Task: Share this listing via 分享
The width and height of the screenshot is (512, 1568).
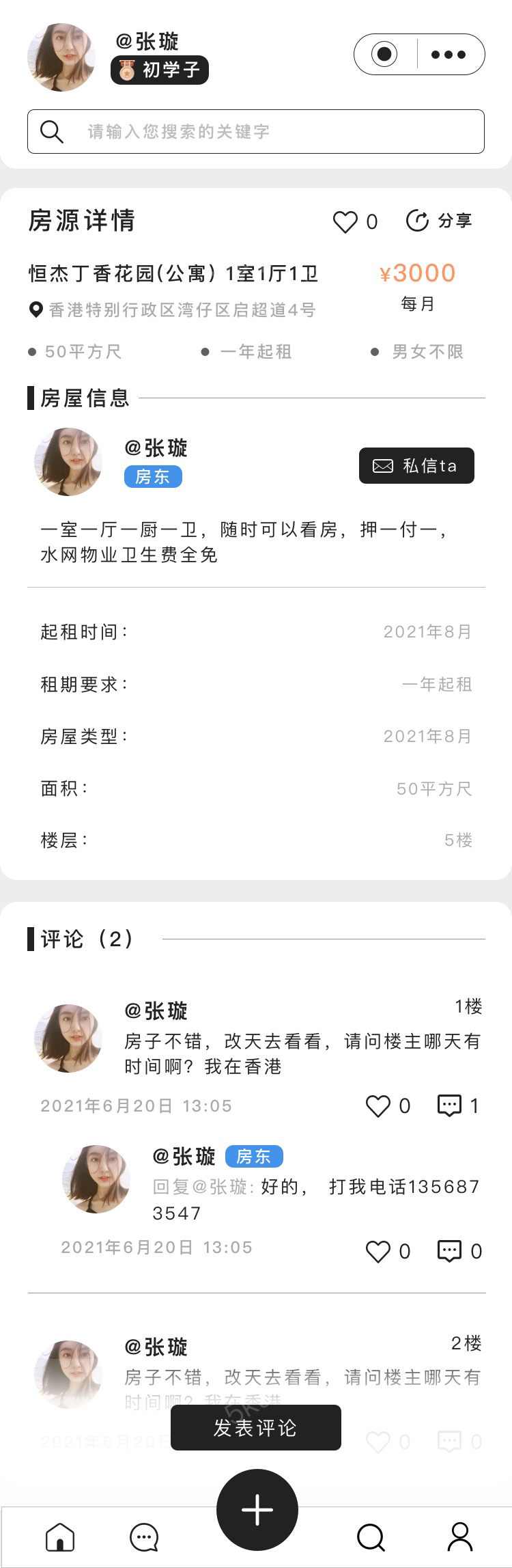Action: [x=439, y=221]
